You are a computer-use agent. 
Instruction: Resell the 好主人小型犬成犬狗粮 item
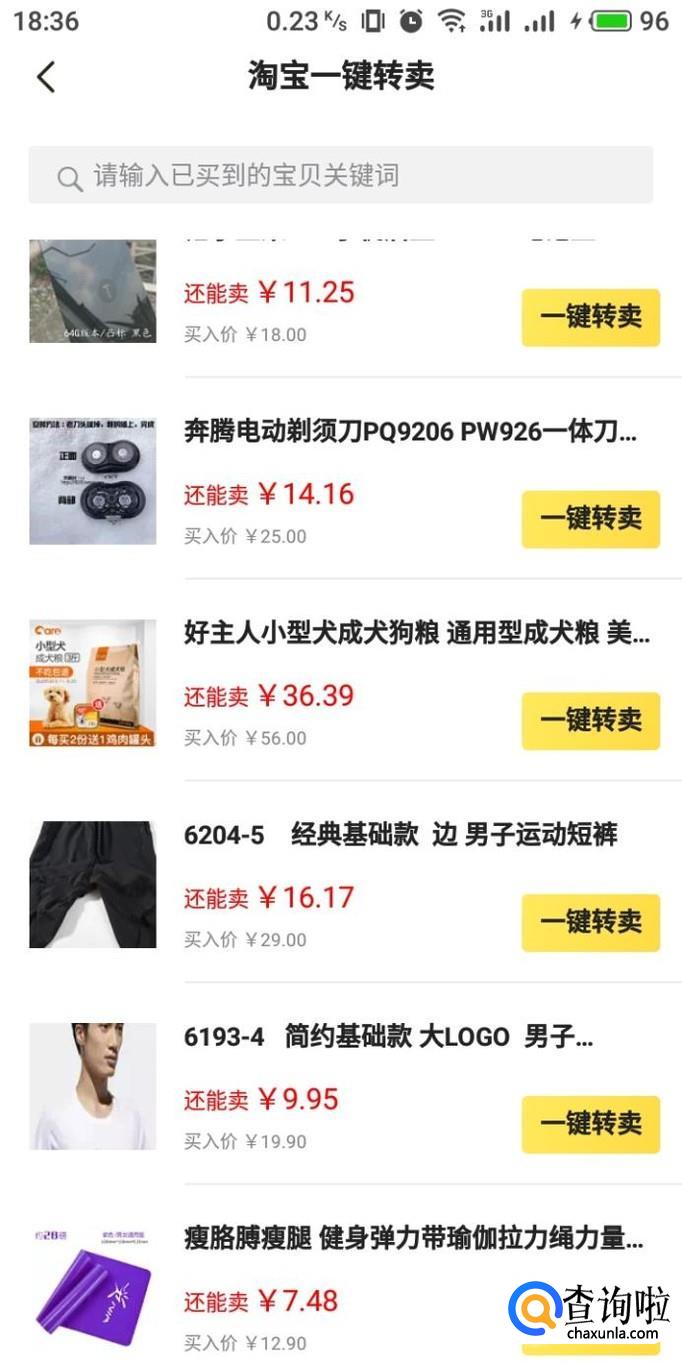[x=590, y=720]
